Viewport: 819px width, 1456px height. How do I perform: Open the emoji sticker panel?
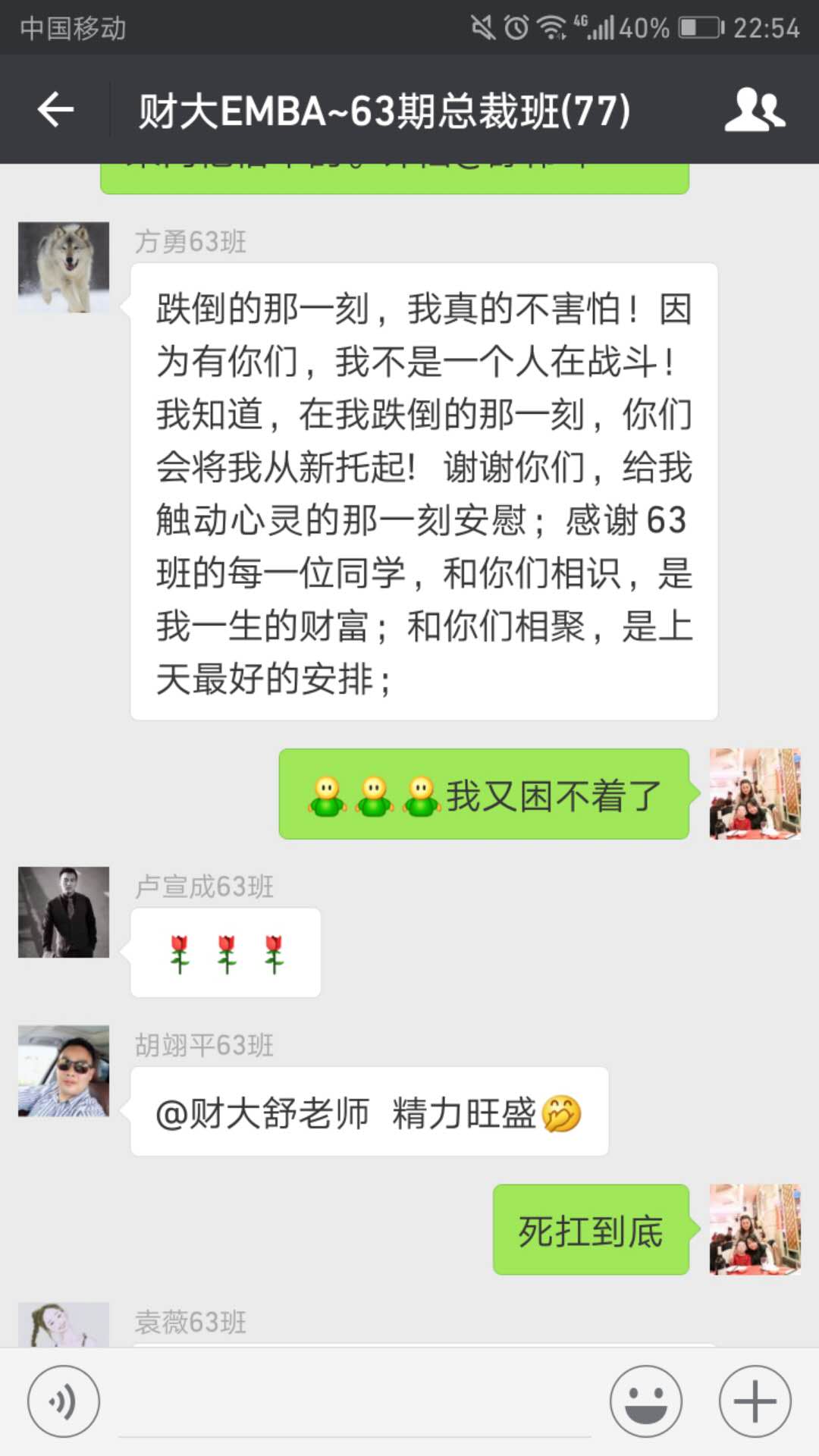click(x=645, y=1401)
